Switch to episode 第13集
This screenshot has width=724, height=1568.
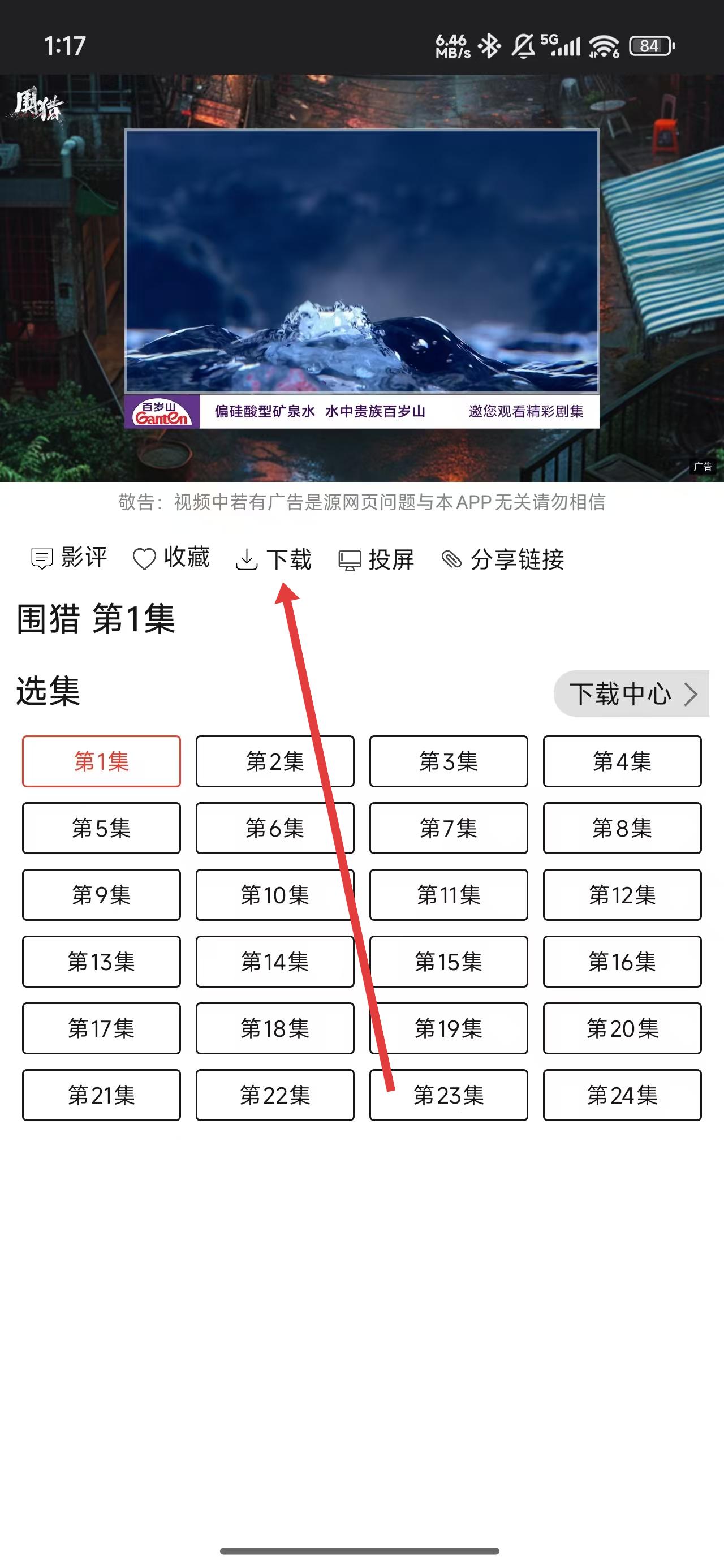click(101, 961)
